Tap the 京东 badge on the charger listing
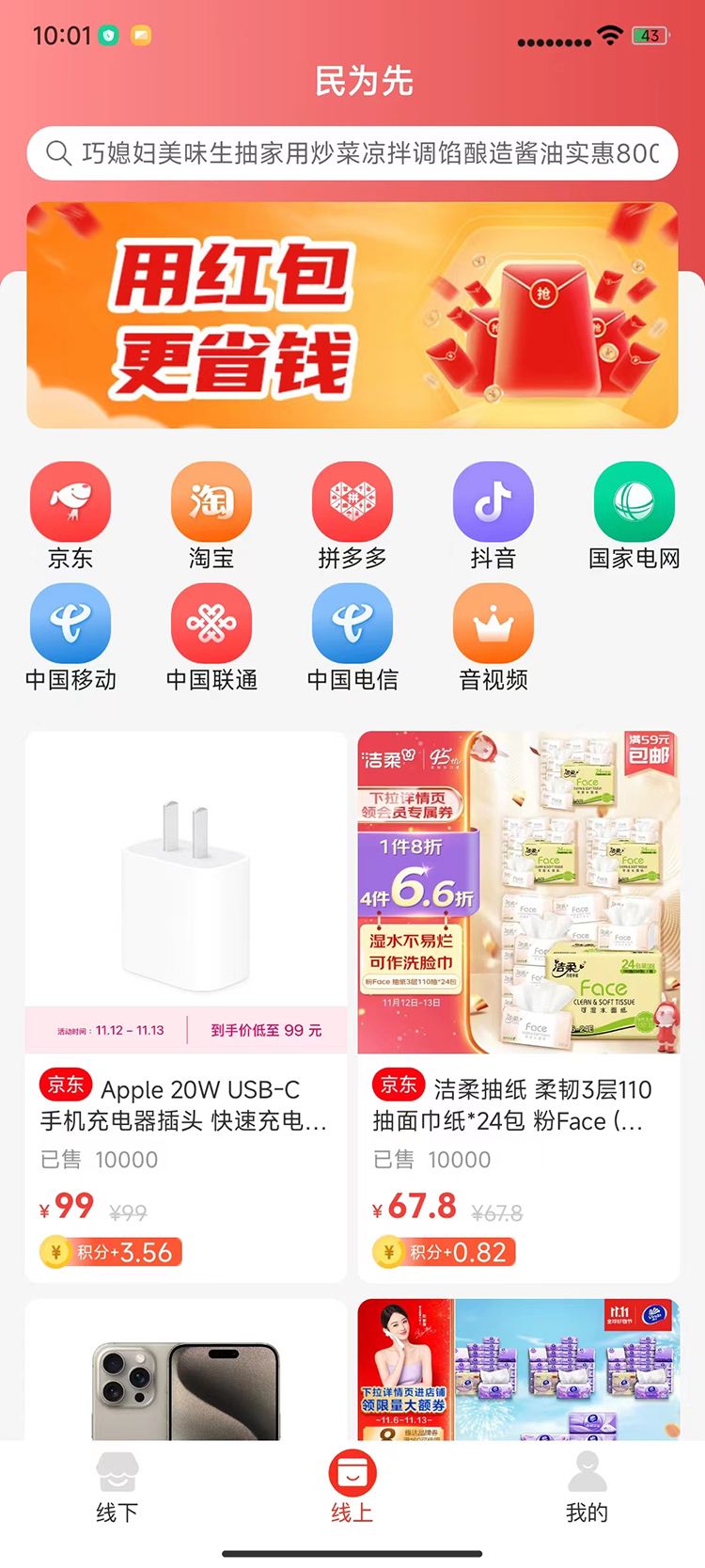The height and width of the screenshot is (1568, 705). [64, 1085]
